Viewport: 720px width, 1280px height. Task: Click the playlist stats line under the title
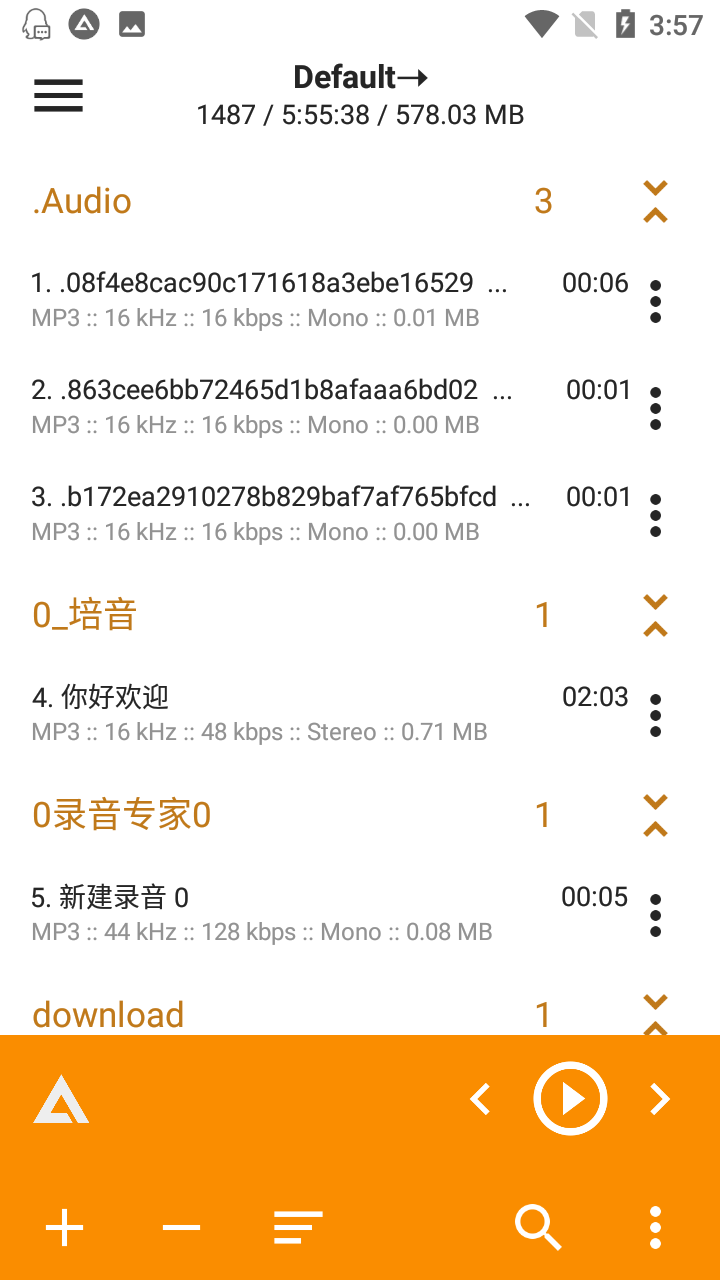tap(360, 114)
